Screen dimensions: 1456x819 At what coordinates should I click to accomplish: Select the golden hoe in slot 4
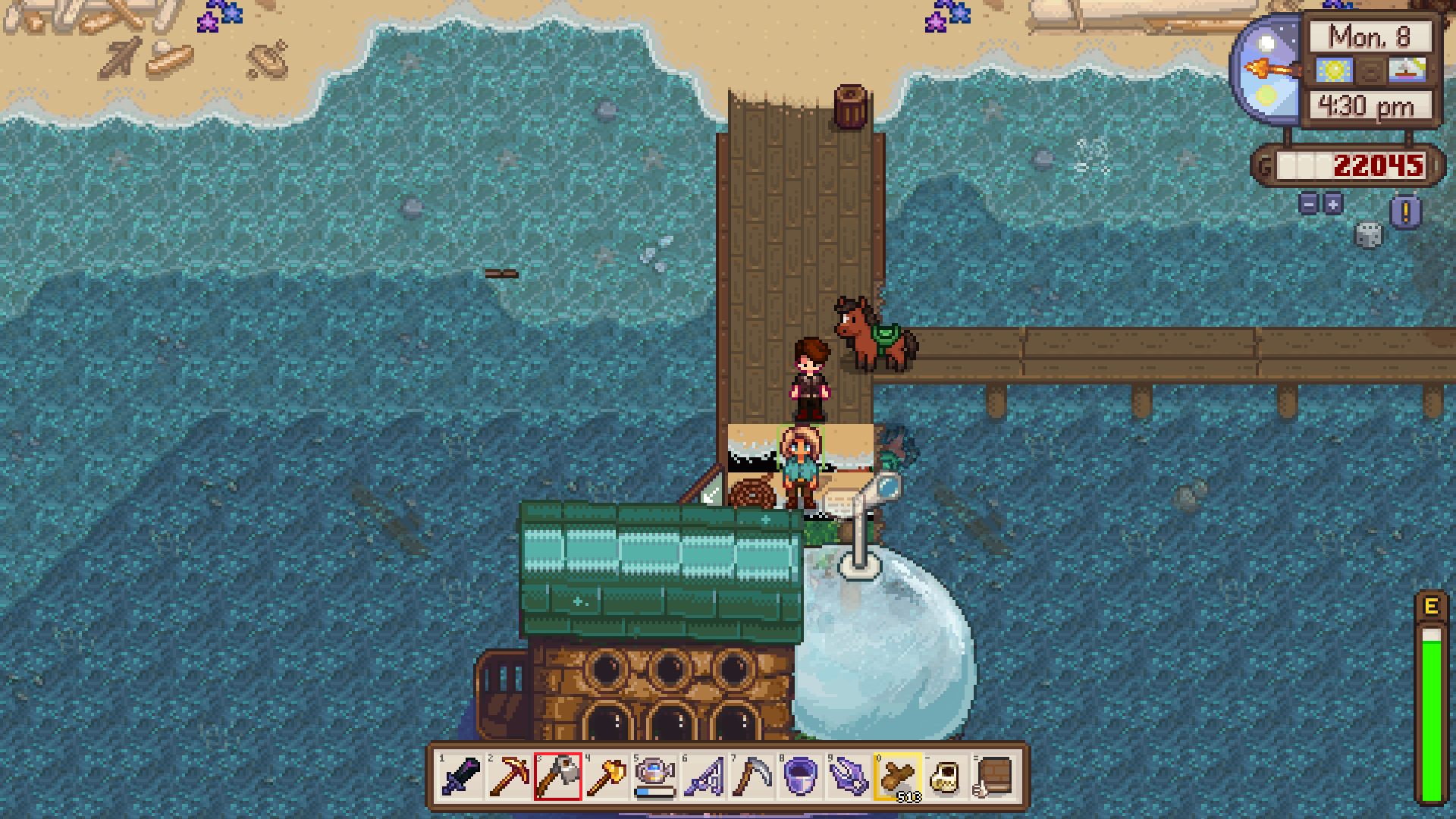[x=607, y=776]
